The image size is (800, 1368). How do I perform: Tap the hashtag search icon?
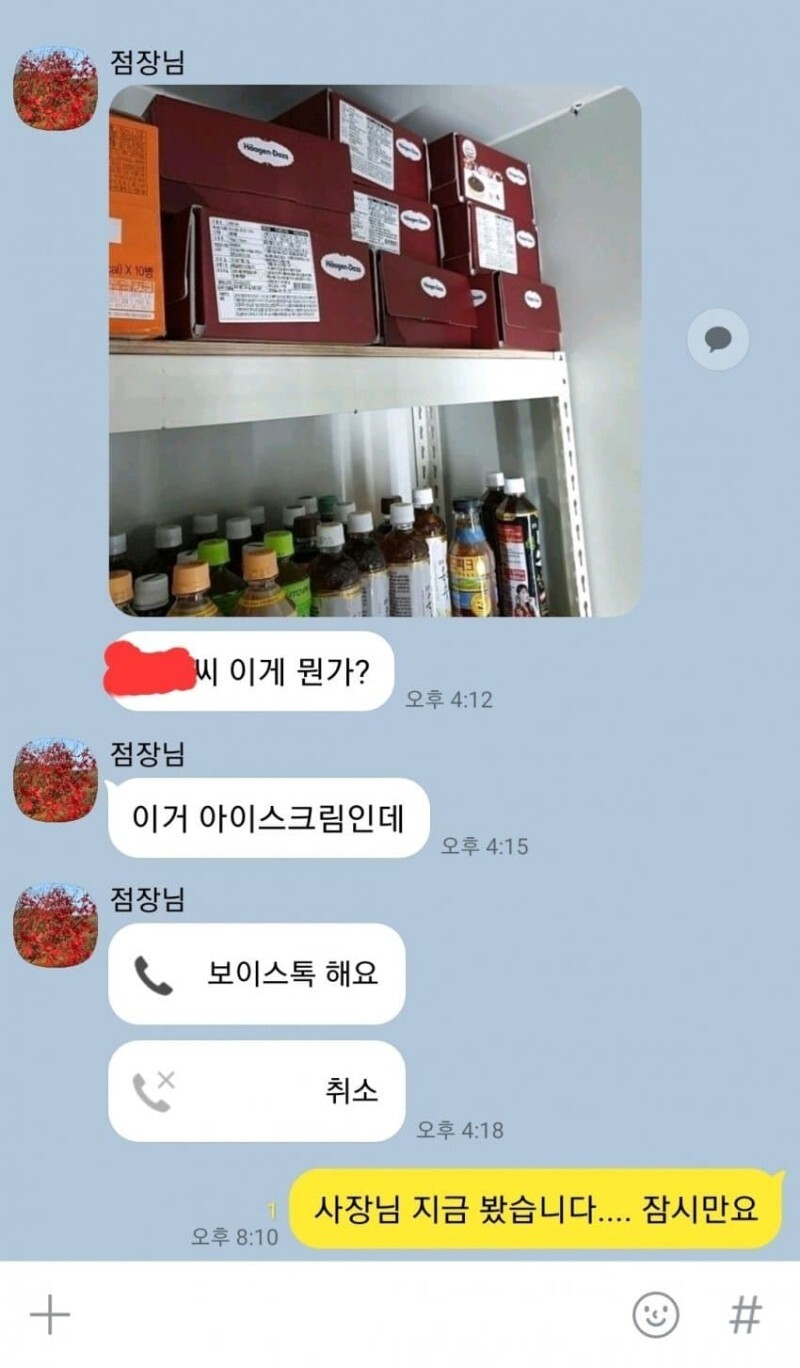pos(745,1315)
